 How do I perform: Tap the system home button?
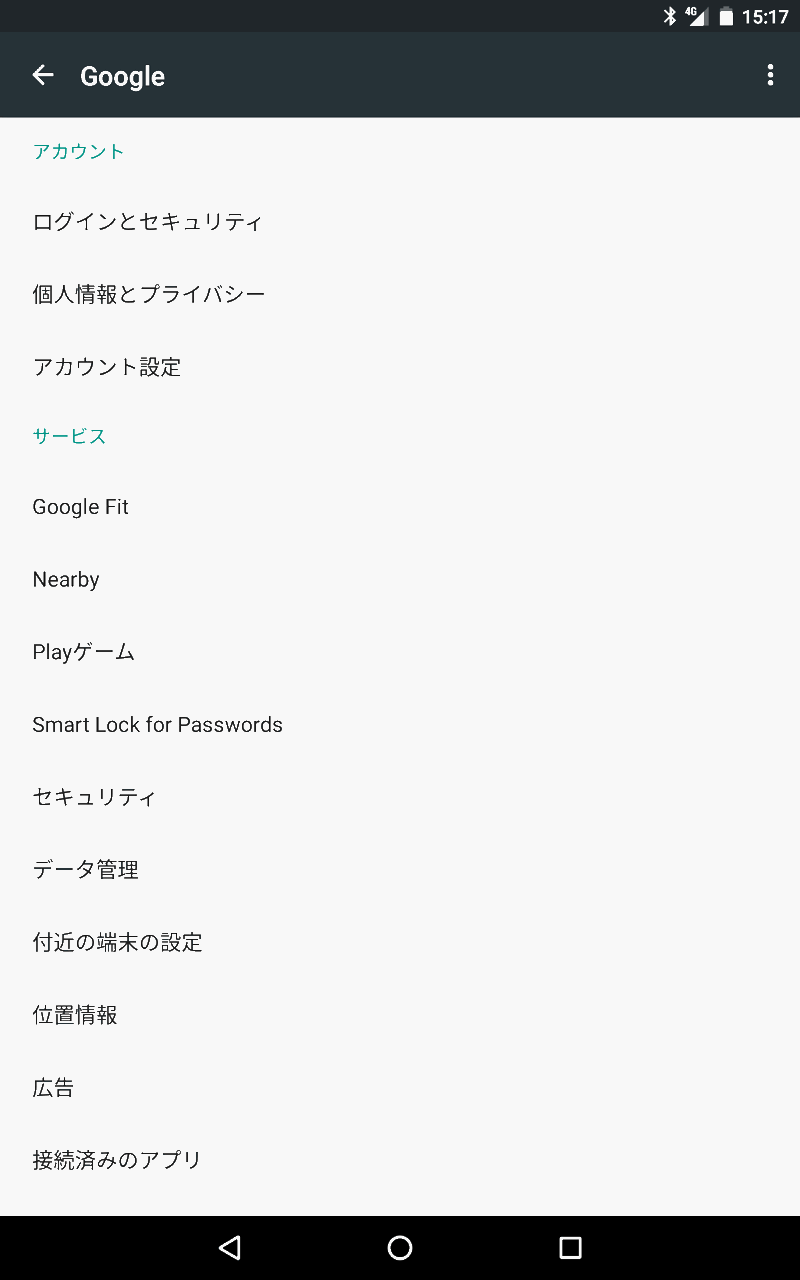click(x=400, y=1247)
